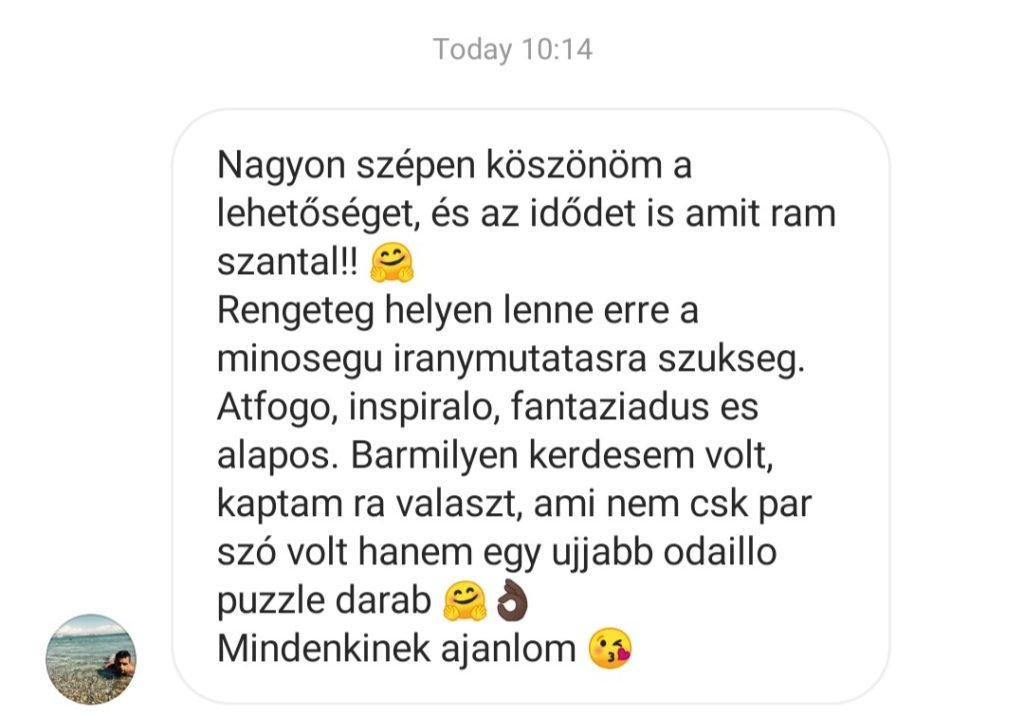Open the sender's profile picture avatar
Image resolution: width=1024 pixels, height=717 pixels.
pos(90,659)
